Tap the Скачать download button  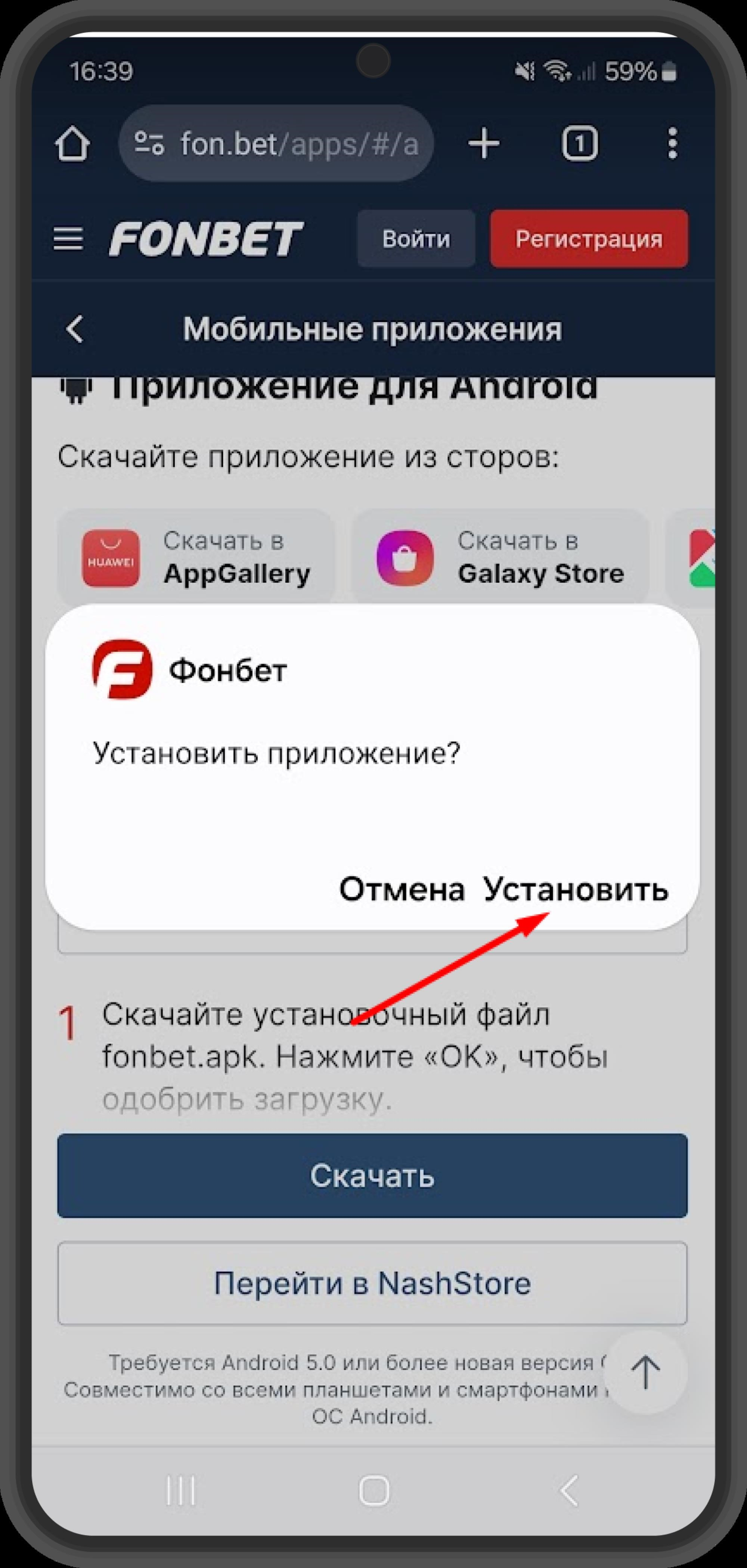coord(373,1175)
